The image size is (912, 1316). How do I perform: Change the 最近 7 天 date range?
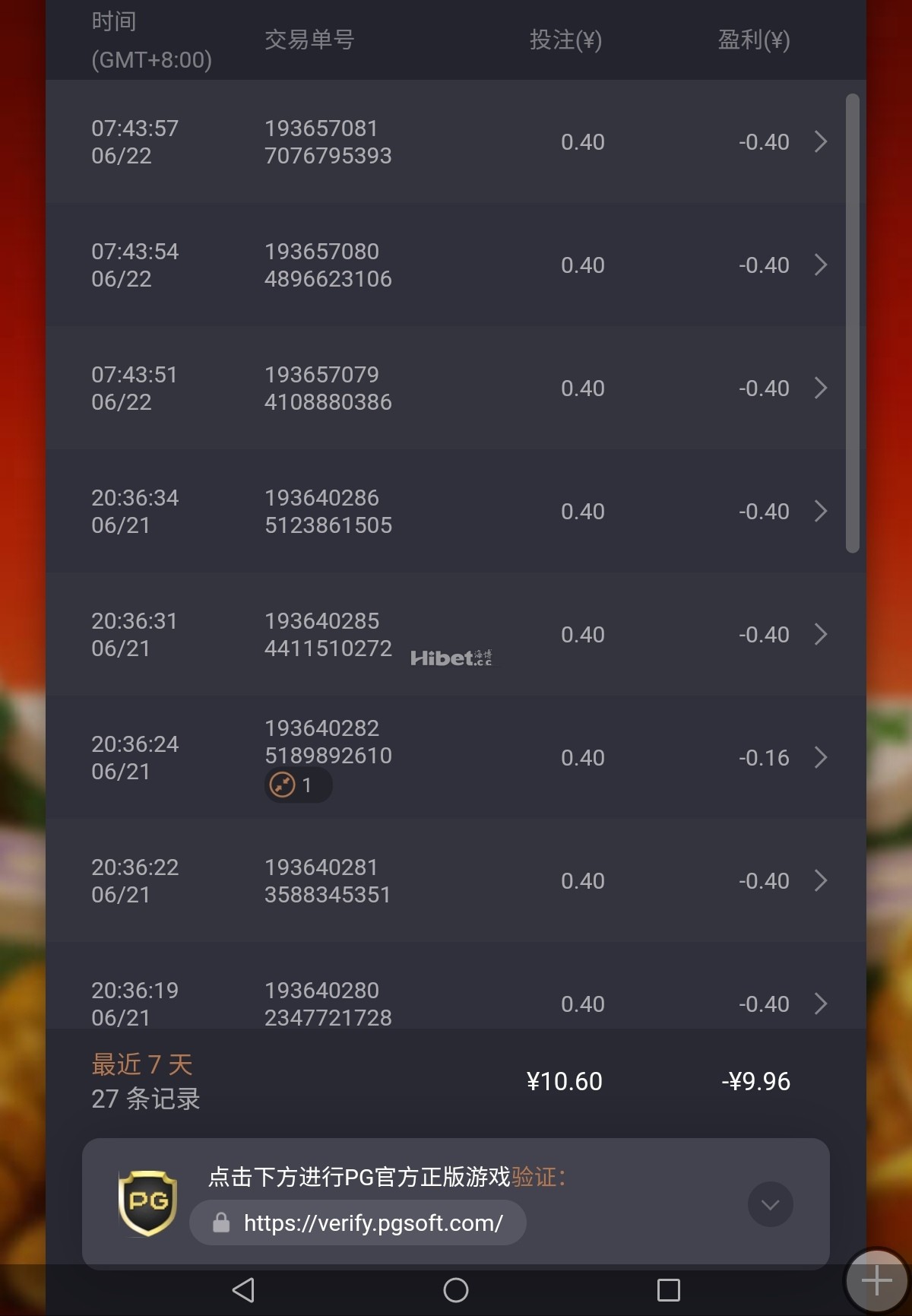142,1064
